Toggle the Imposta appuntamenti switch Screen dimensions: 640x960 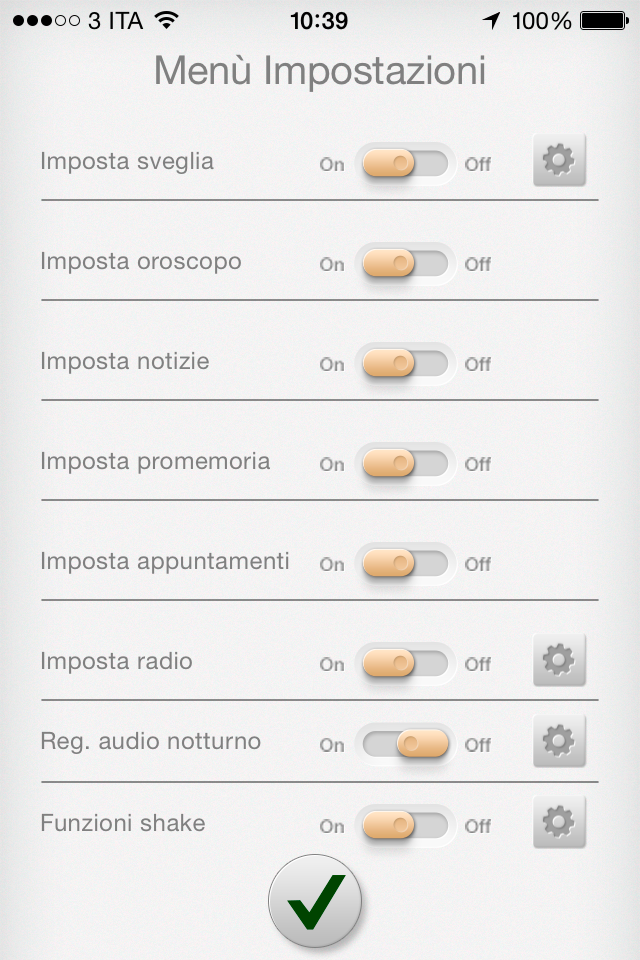pyautogui.click(x=405, y=563)
